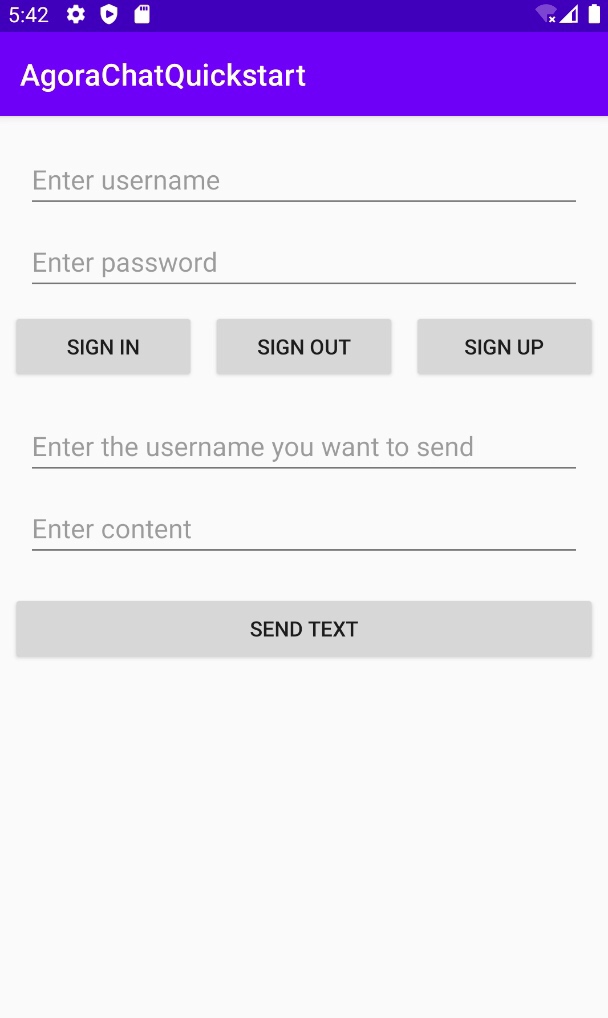Tap the SEND TEXT button
608x1018 pixels.
304,629
